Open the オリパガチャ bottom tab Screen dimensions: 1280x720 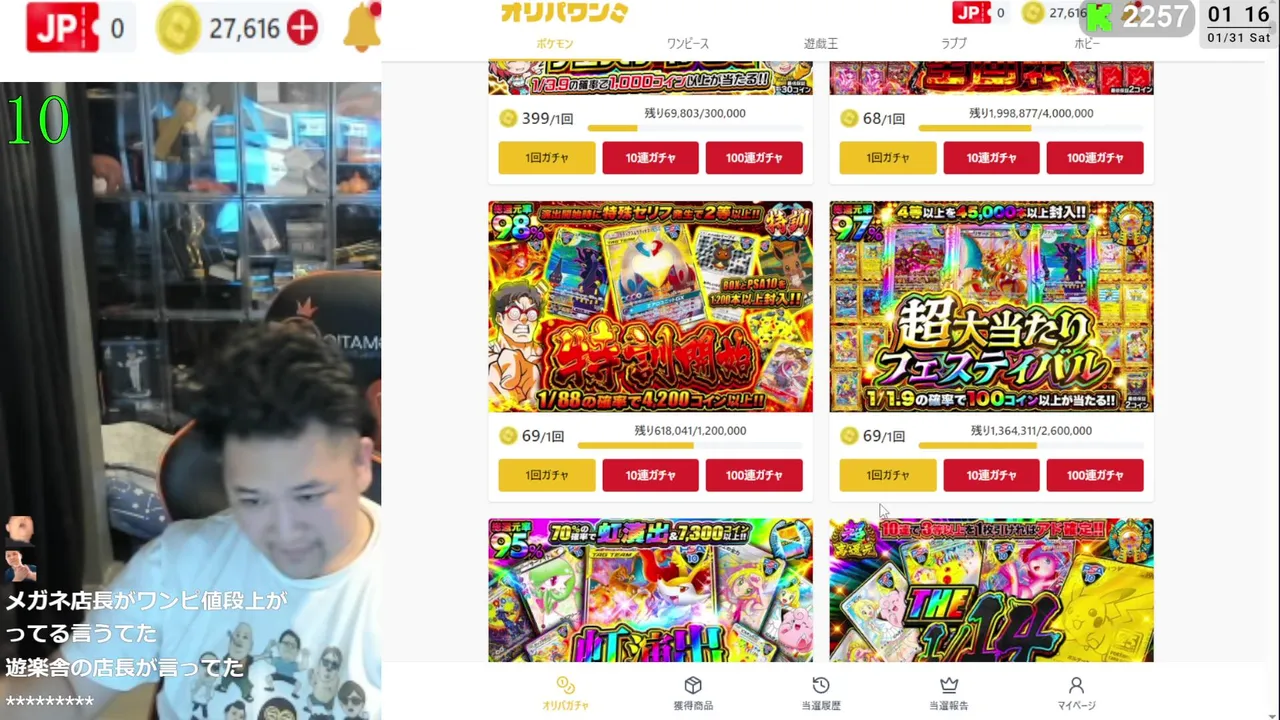565,693
